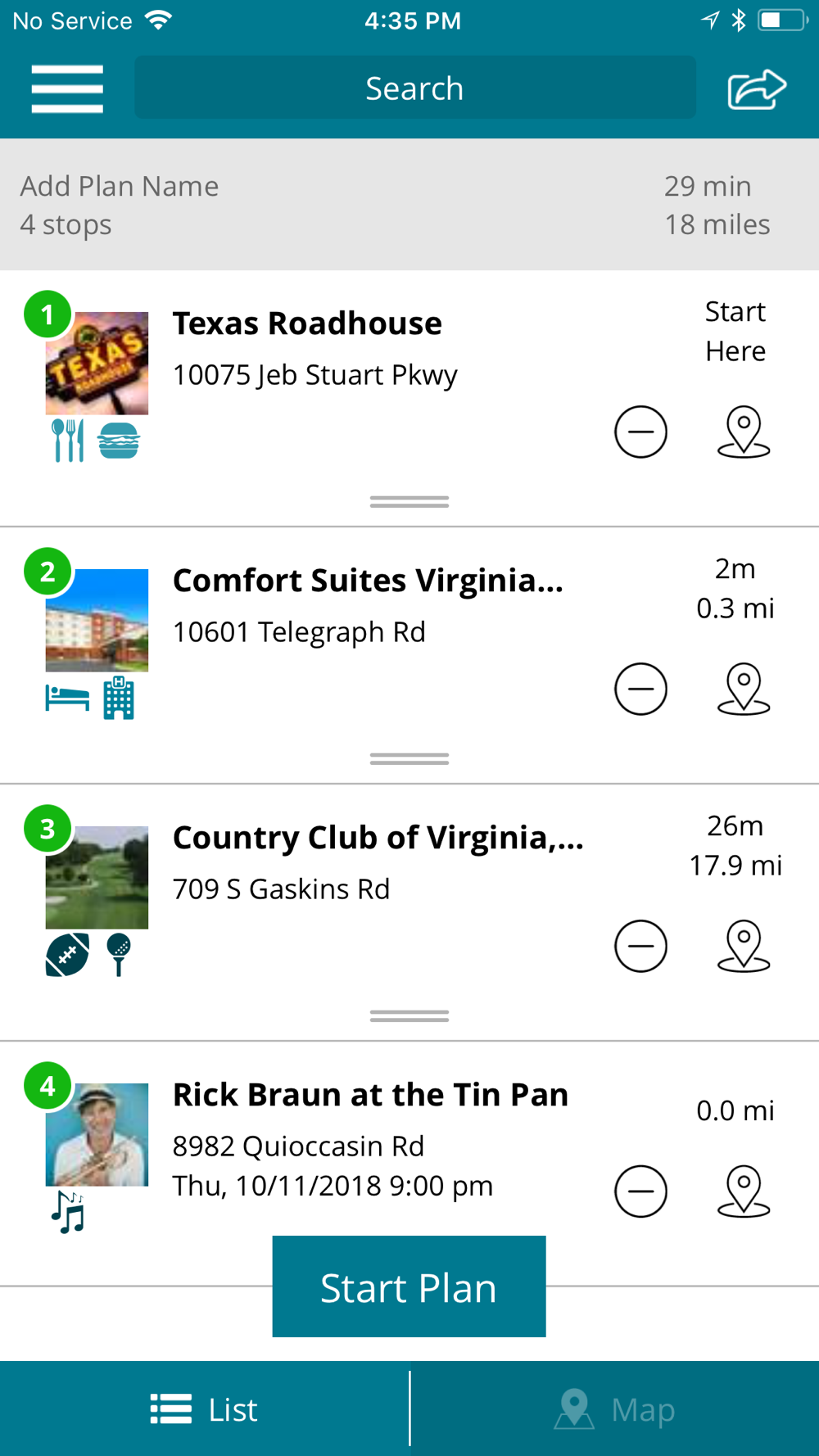Tap Add Plan Name
Image resolution: width=819 pixels, height=1456 pixels.
coord(120,187)
